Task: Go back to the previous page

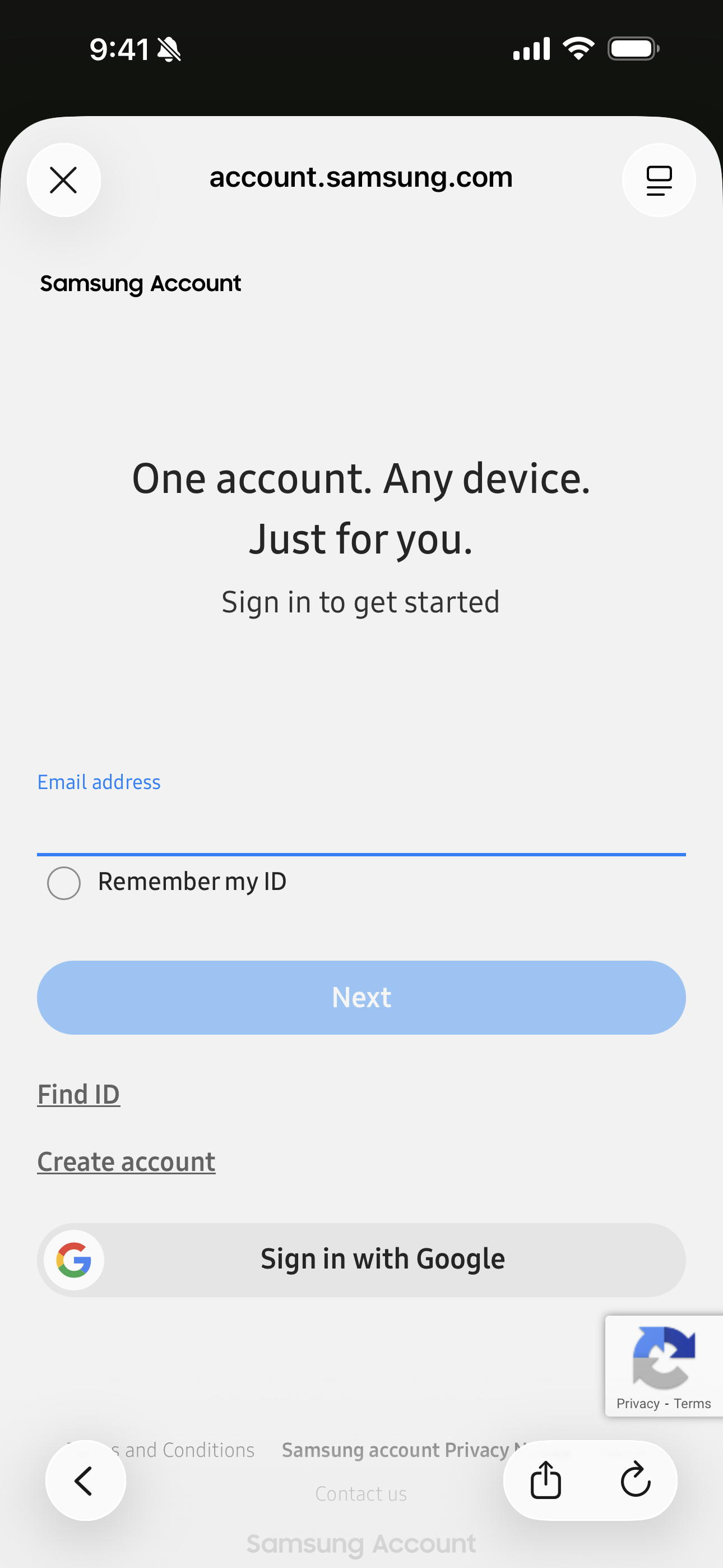Action: coord(85,1481)
